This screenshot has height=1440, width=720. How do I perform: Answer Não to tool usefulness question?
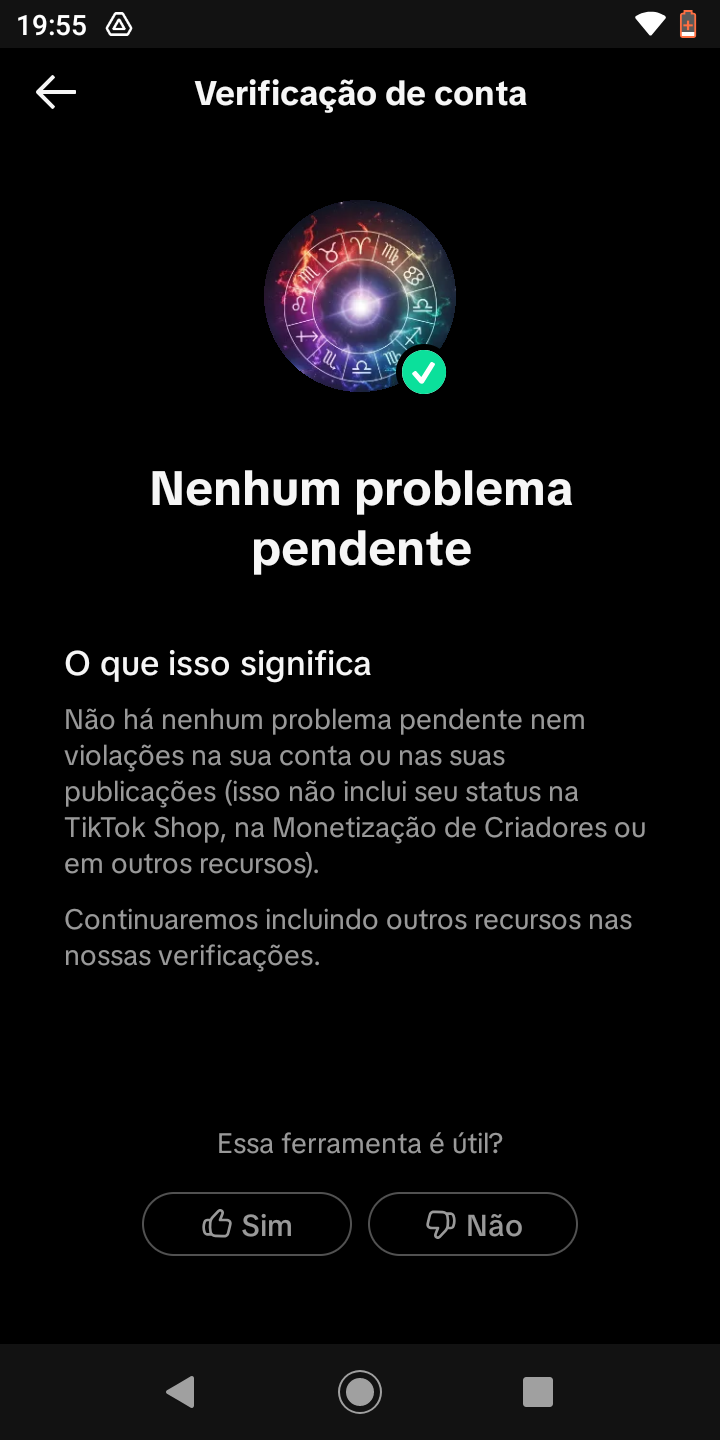pos(473,1224)
